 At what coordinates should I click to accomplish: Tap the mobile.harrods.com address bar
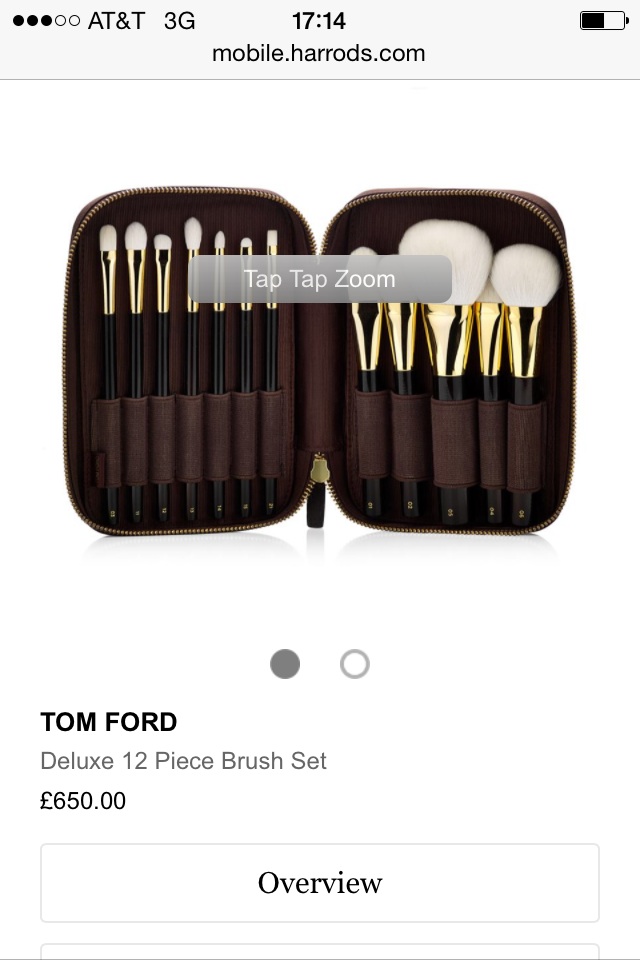(x=319, y=53)
